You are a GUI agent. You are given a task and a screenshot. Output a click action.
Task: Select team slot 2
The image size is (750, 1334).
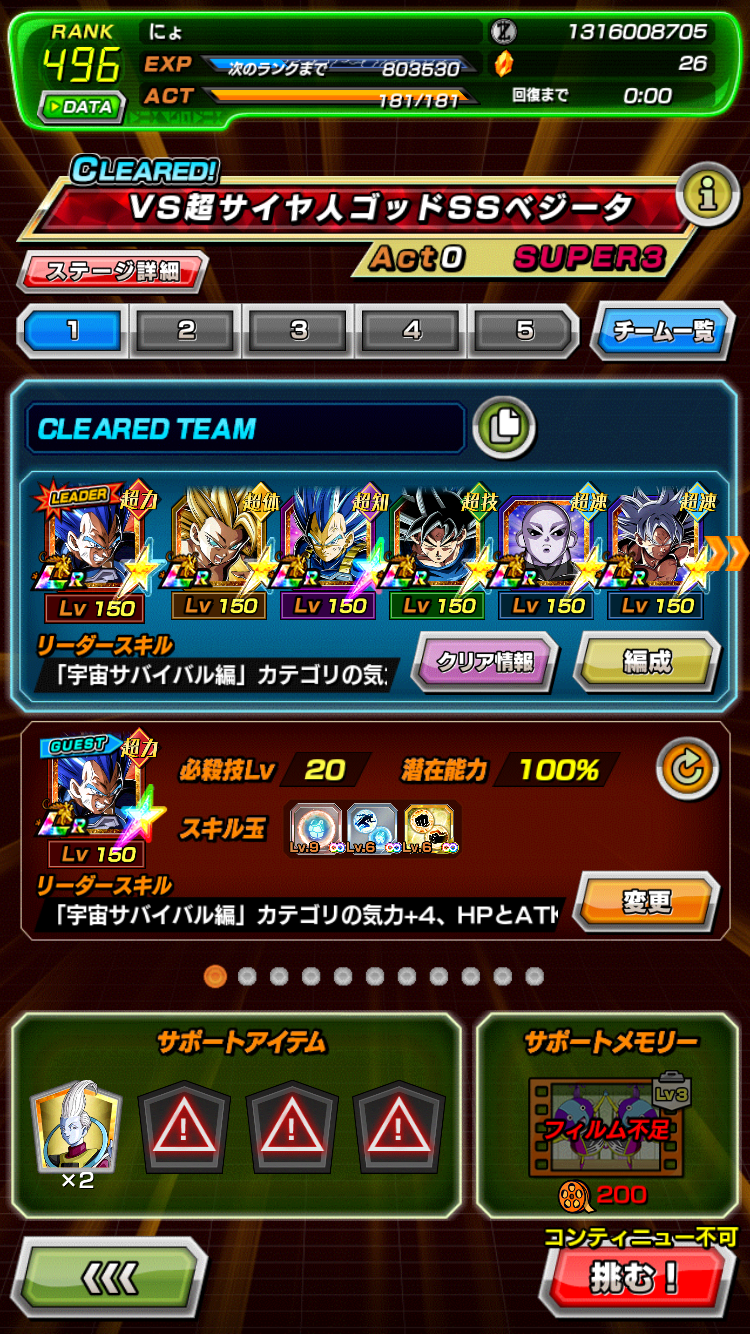(186, 331)
